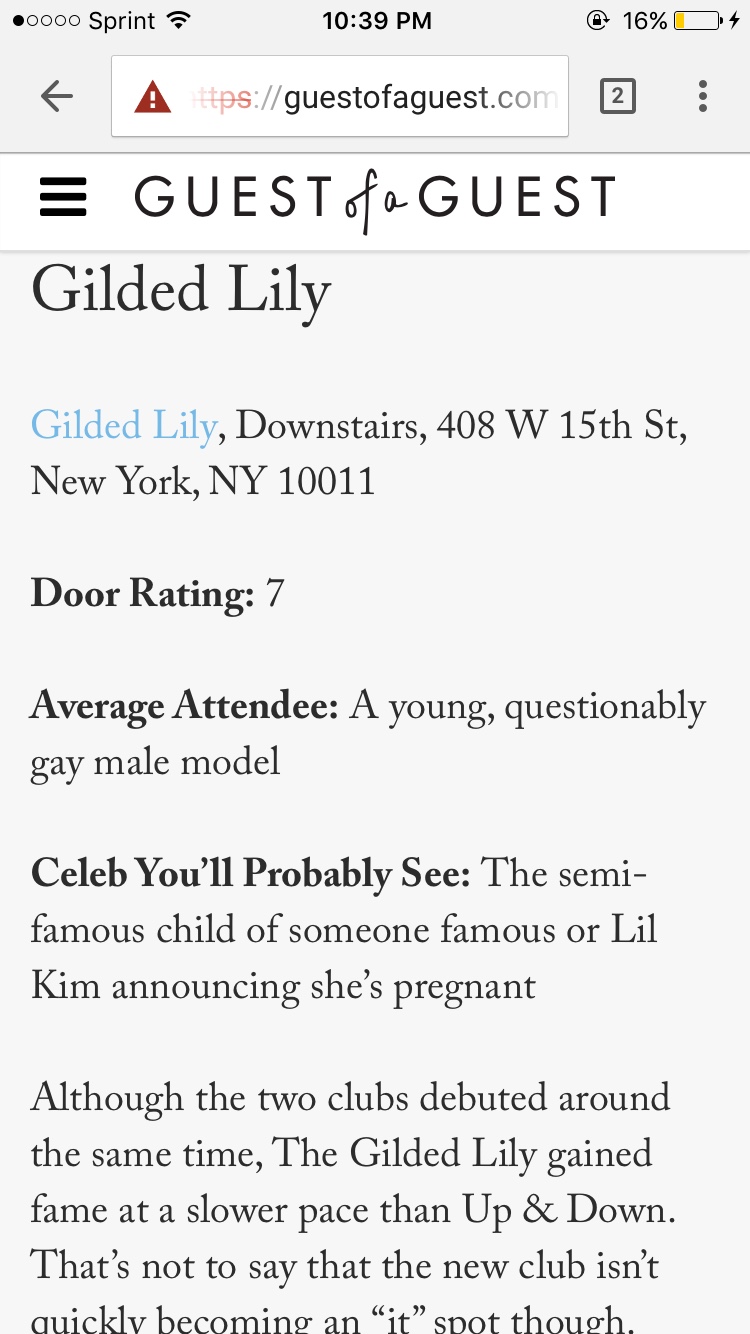View the security warning triangle details

[153, 97]
